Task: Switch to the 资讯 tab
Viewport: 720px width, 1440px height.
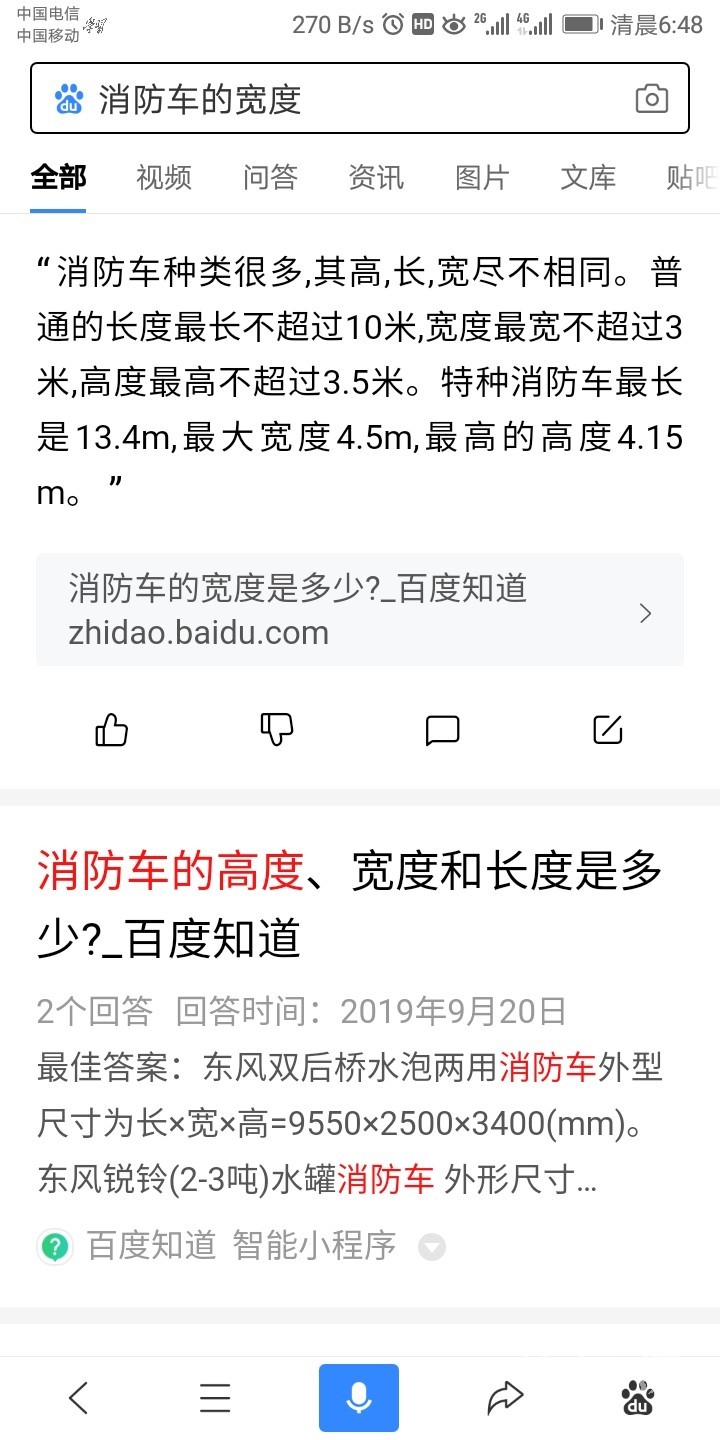Action: point(376,178)
